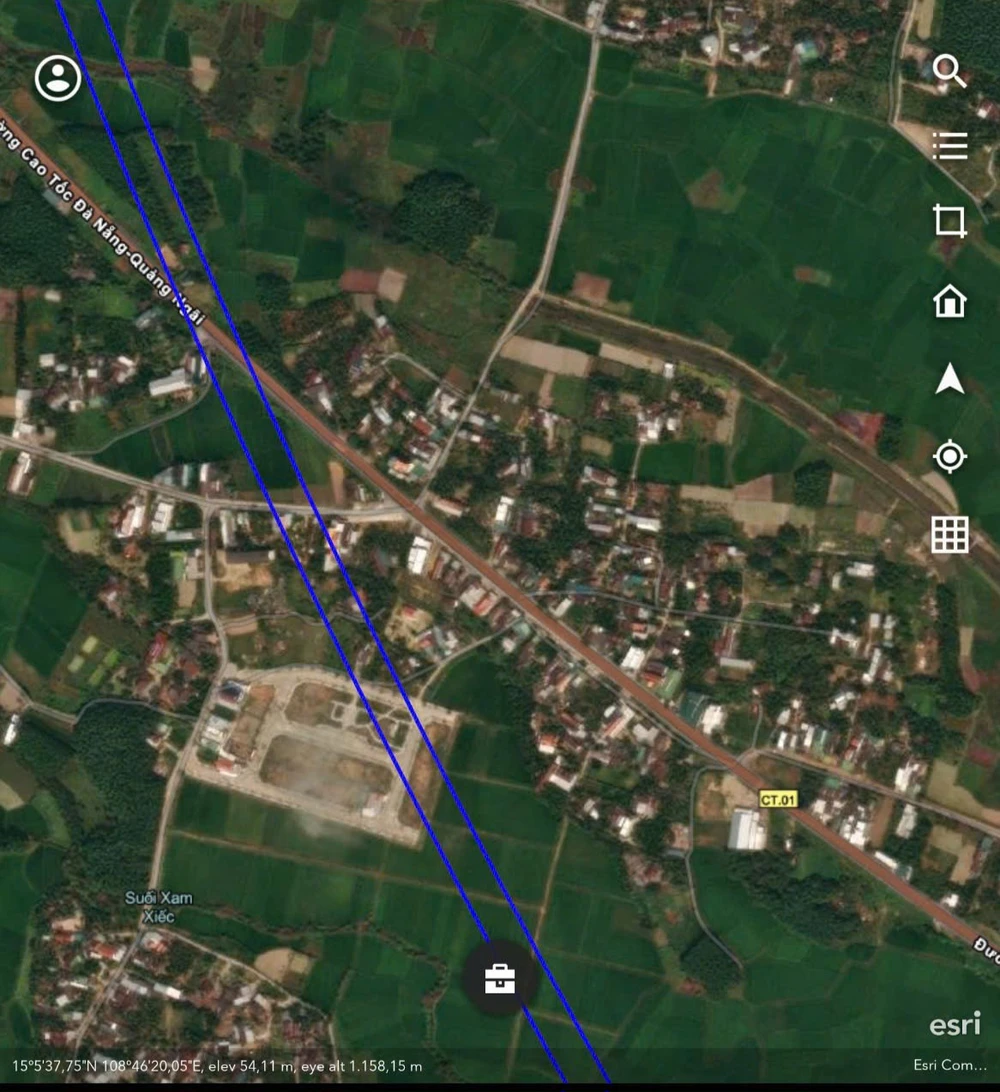Tap the north arrow compass icon
The width and height of the screenshot is (1000, 1092).
coord(949,379)
